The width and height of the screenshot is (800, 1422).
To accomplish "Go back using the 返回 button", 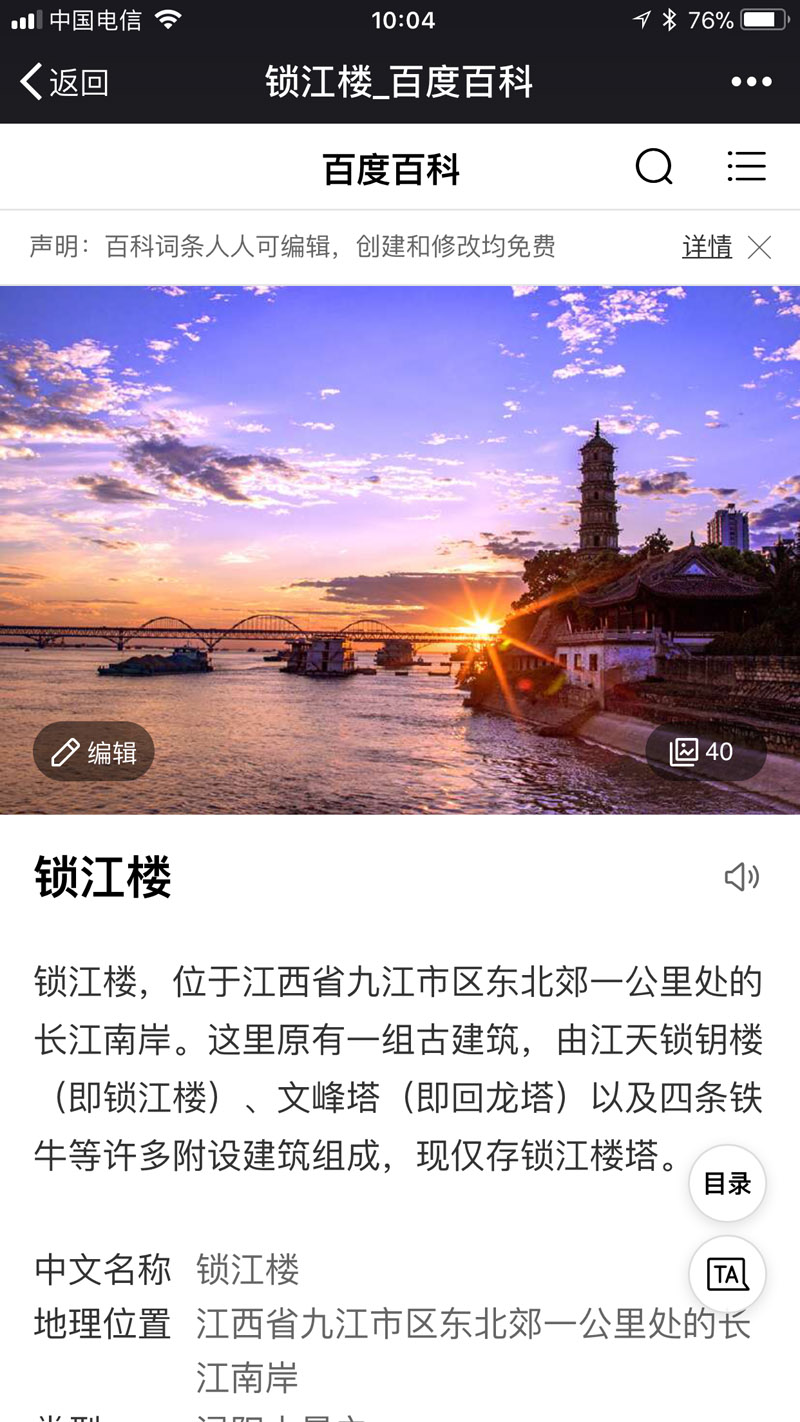I will (x=64, y=82).
